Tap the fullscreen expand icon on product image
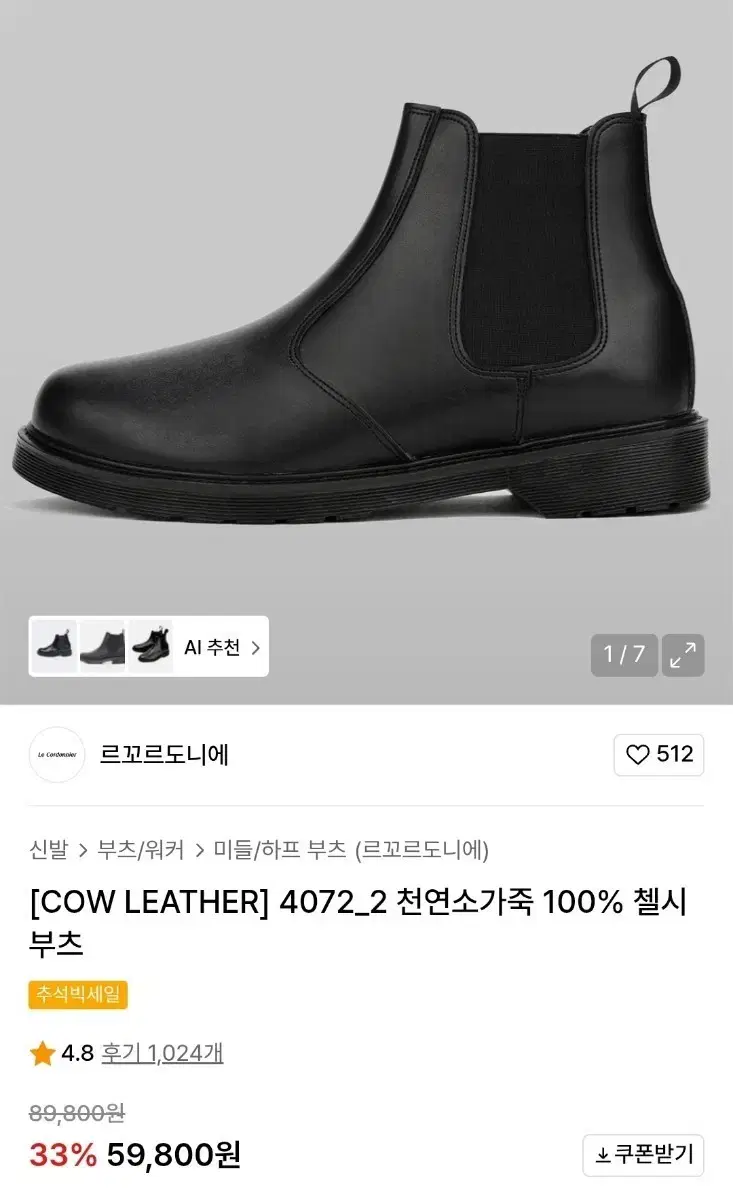 pos(683,655)
